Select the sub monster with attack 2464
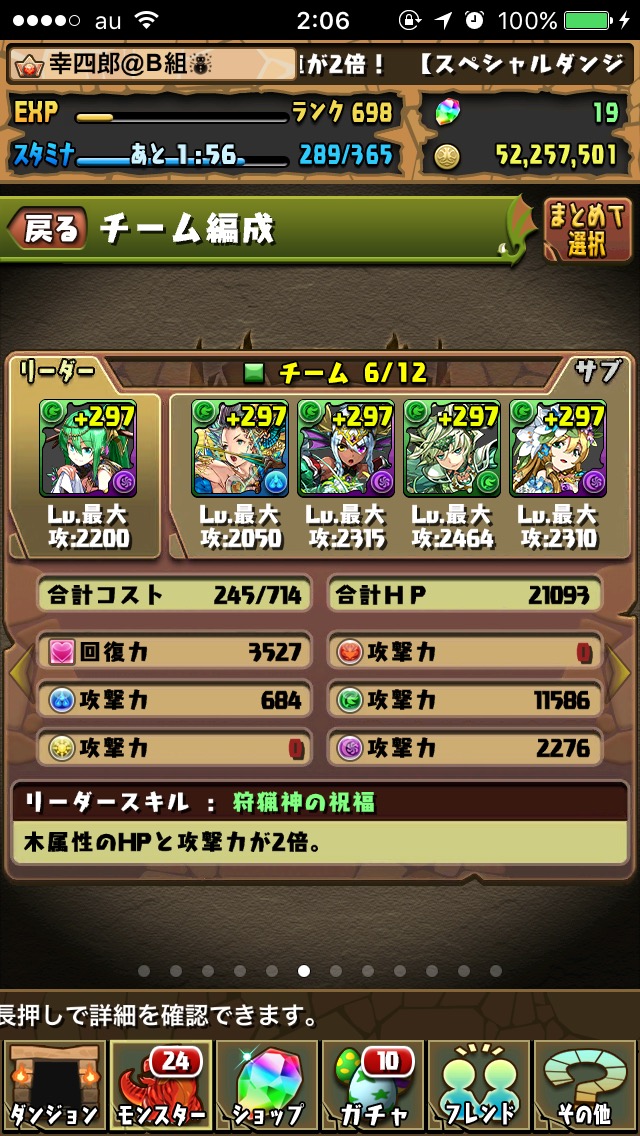Image resolution: width=640 pixels, height=1136 pixels. [452, 448]
